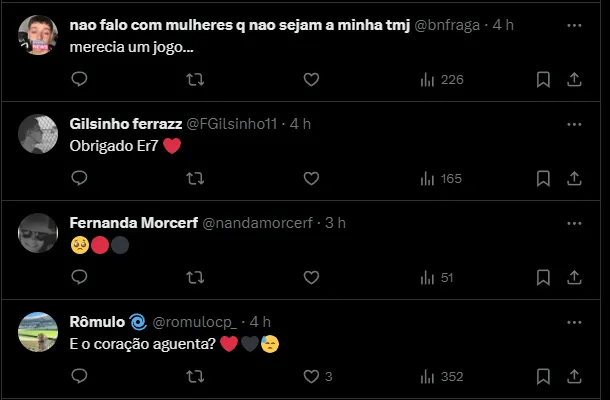The width and height of the screenshot is (610, 400).
Task: Repost Fernanda Morcerf's emoji tweet
Action: pyautogui.click(x=196, y=277)
